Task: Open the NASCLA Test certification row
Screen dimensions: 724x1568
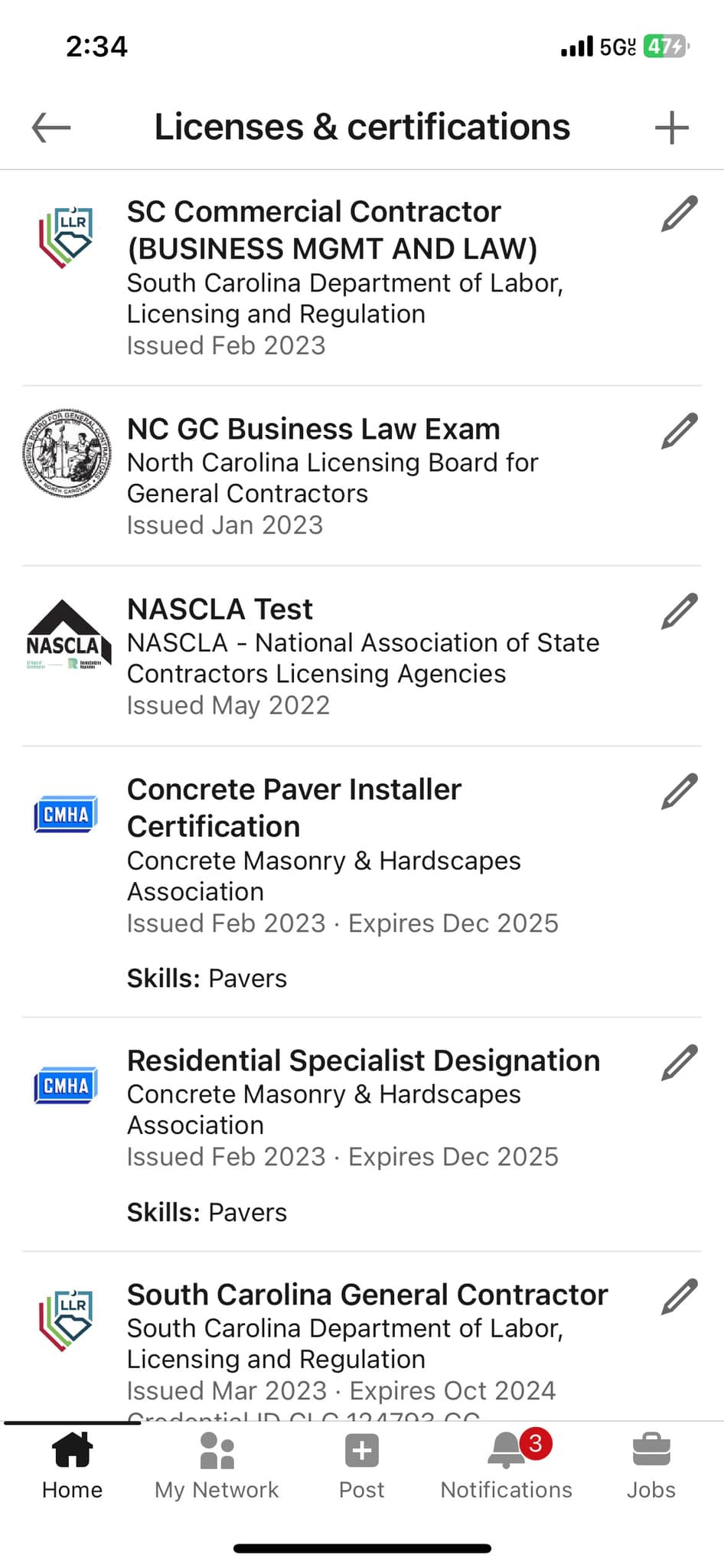Action: (x=362, y=656)
